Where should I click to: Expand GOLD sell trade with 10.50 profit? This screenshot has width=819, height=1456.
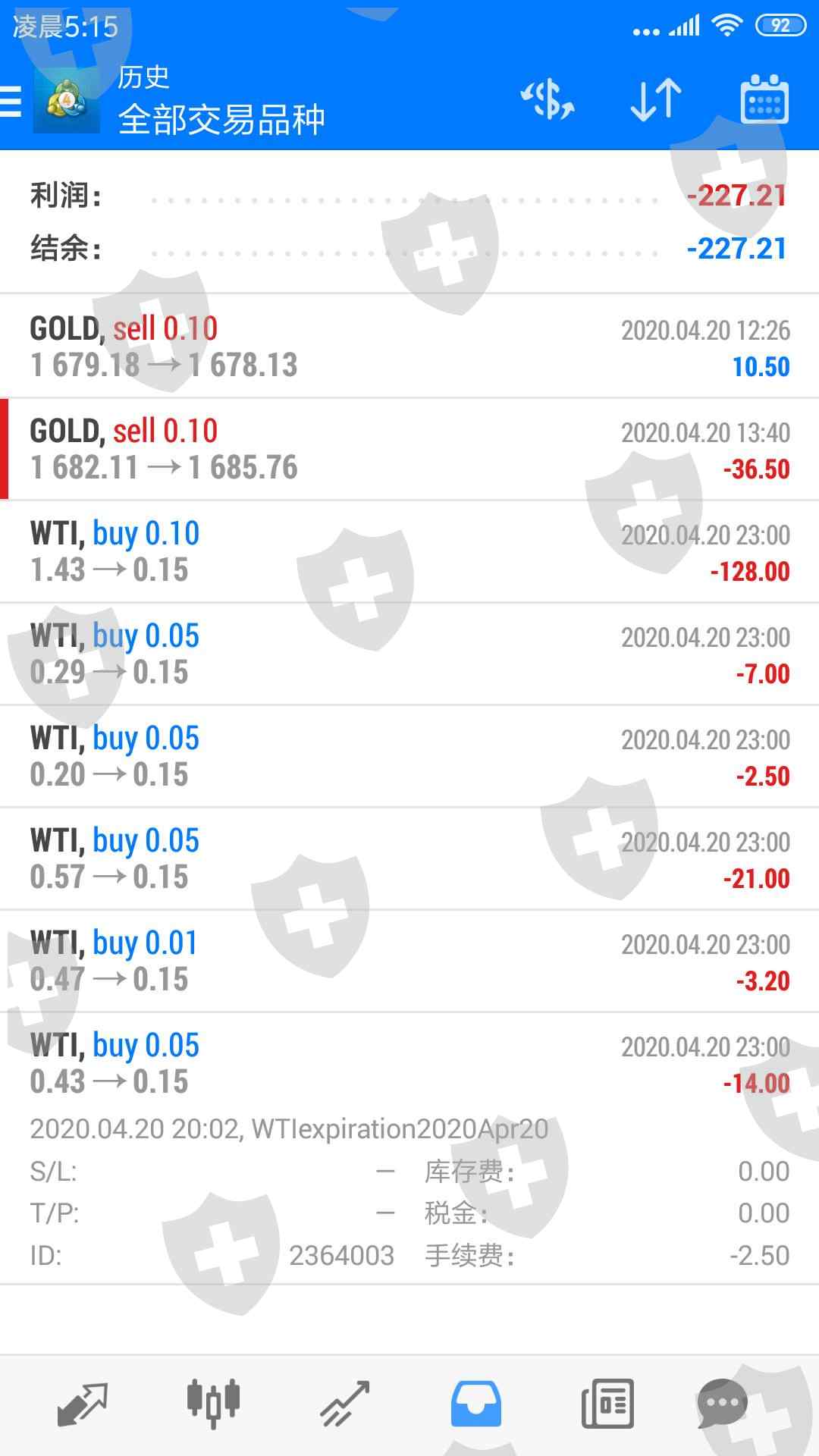pos(409,347)
